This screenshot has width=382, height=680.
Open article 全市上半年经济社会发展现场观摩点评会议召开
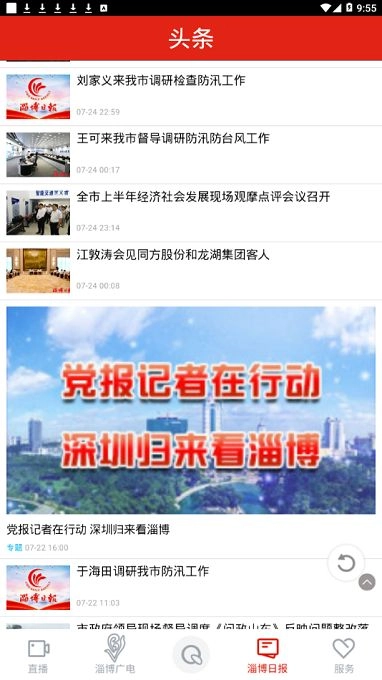coord(191,213)
